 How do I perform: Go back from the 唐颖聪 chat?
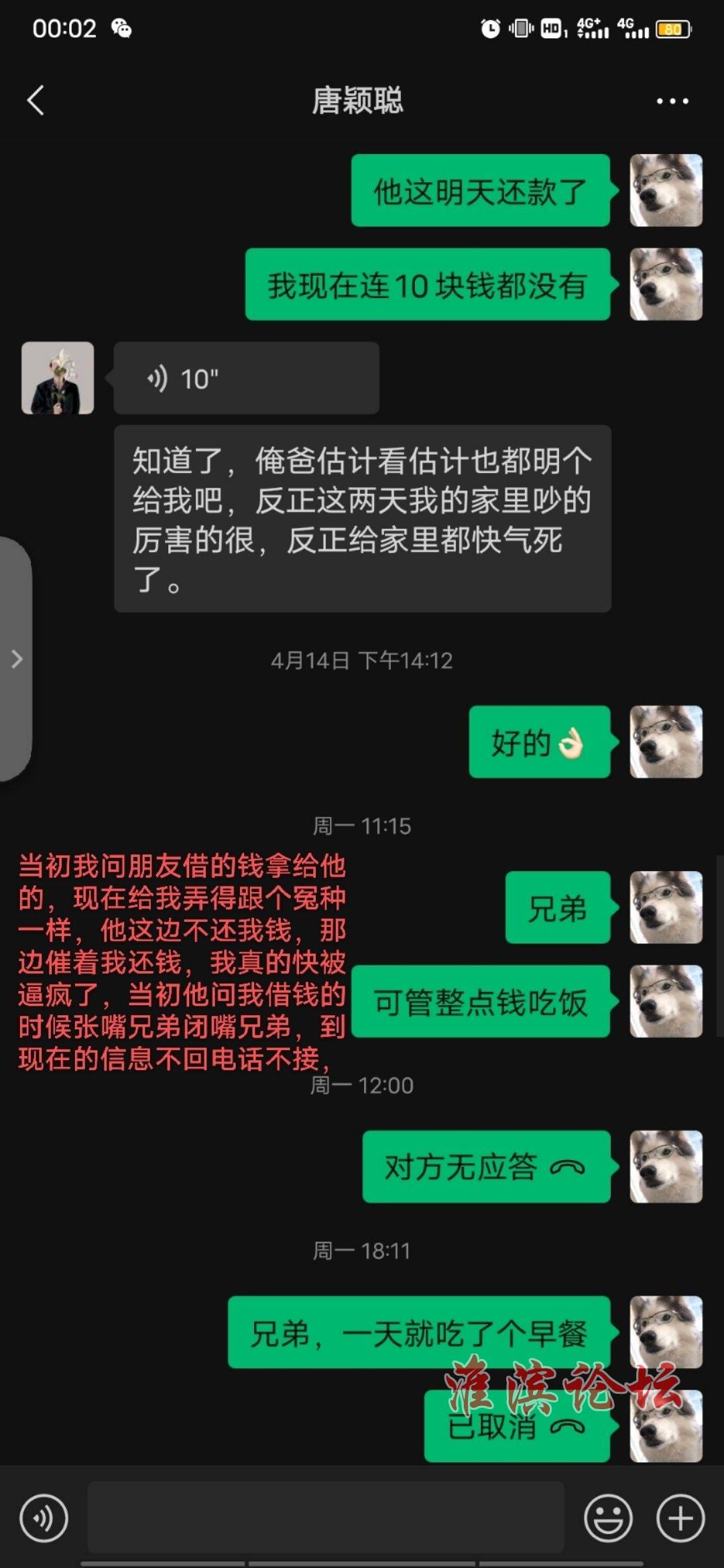[36, 101]
